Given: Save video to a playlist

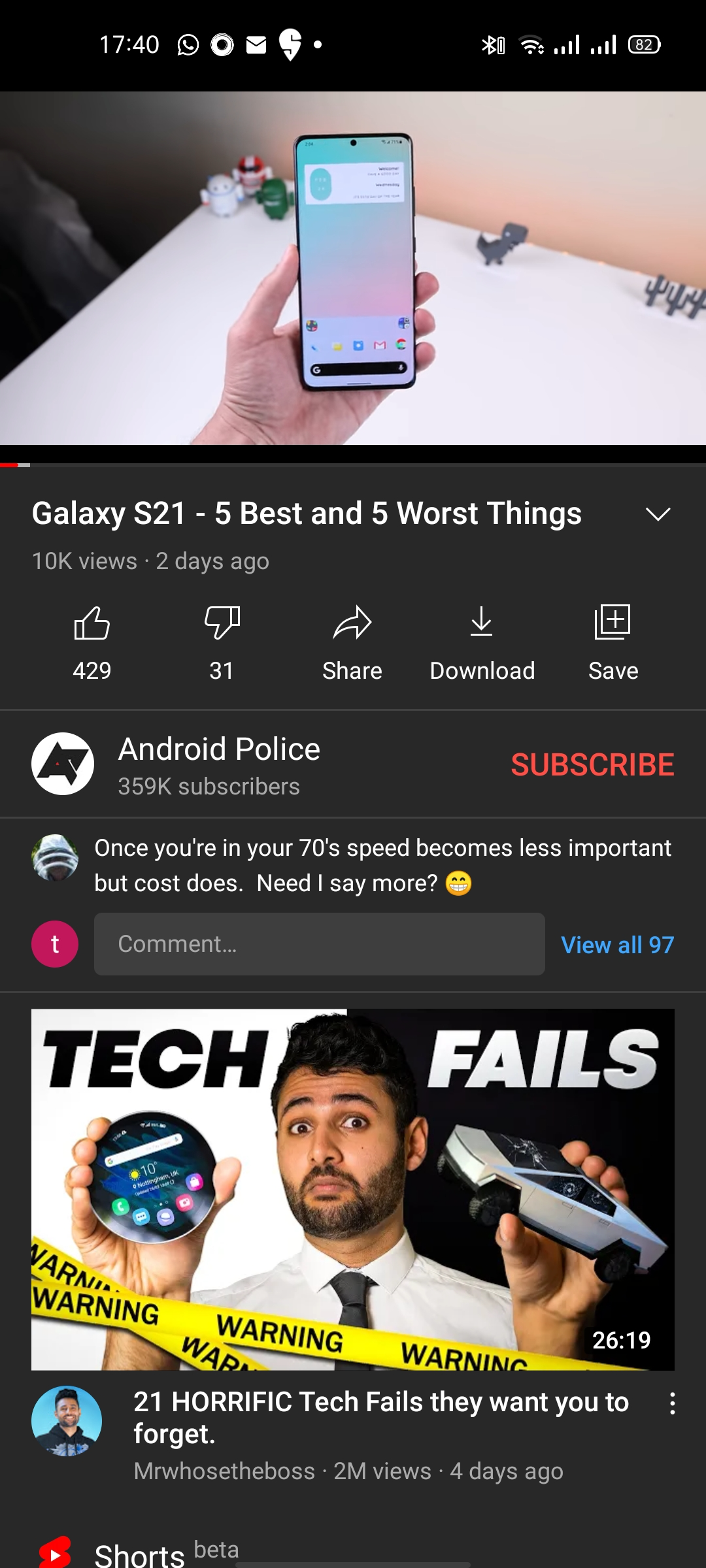Looking at the screenshot, I should tap(613, 644).
